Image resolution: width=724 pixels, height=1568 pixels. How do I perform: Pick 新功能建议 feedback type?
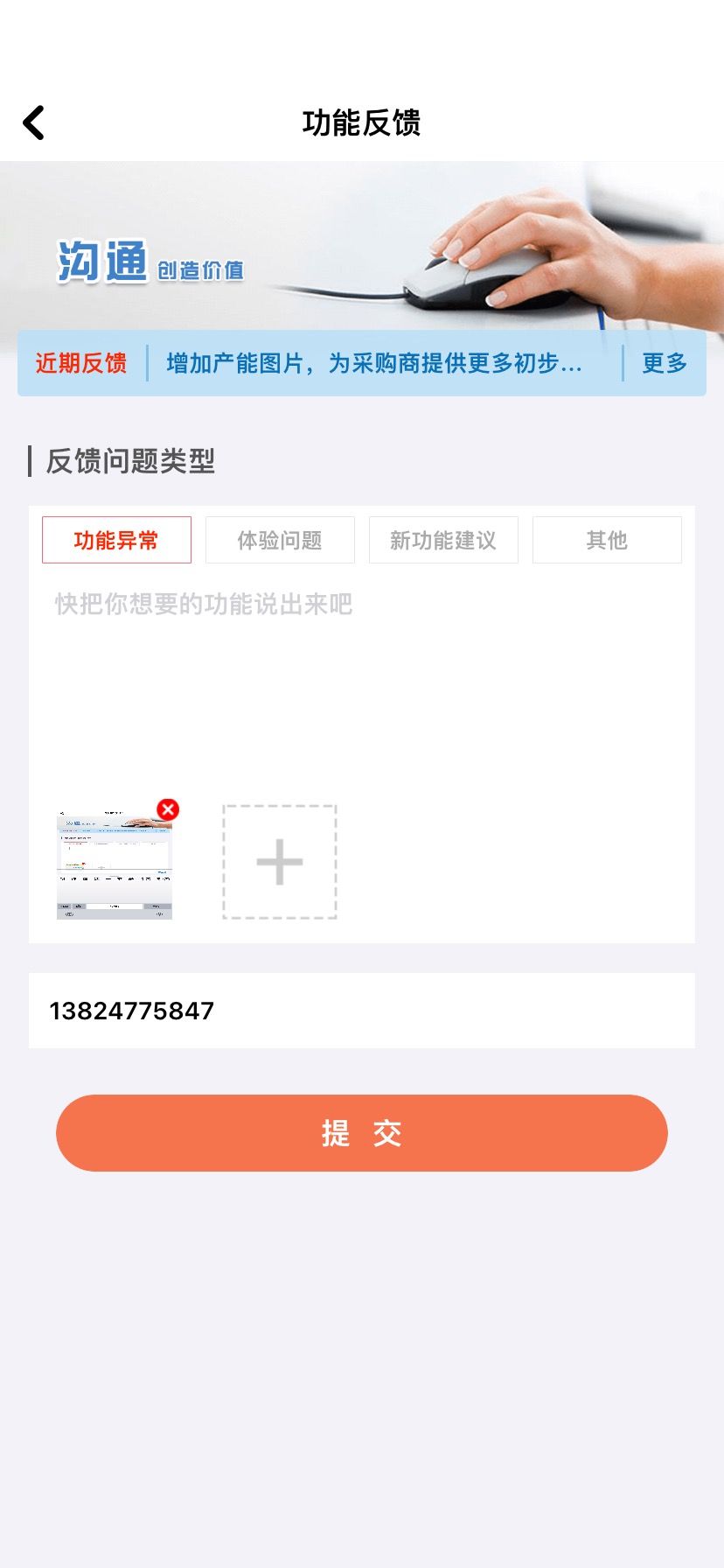click(443, 540)
